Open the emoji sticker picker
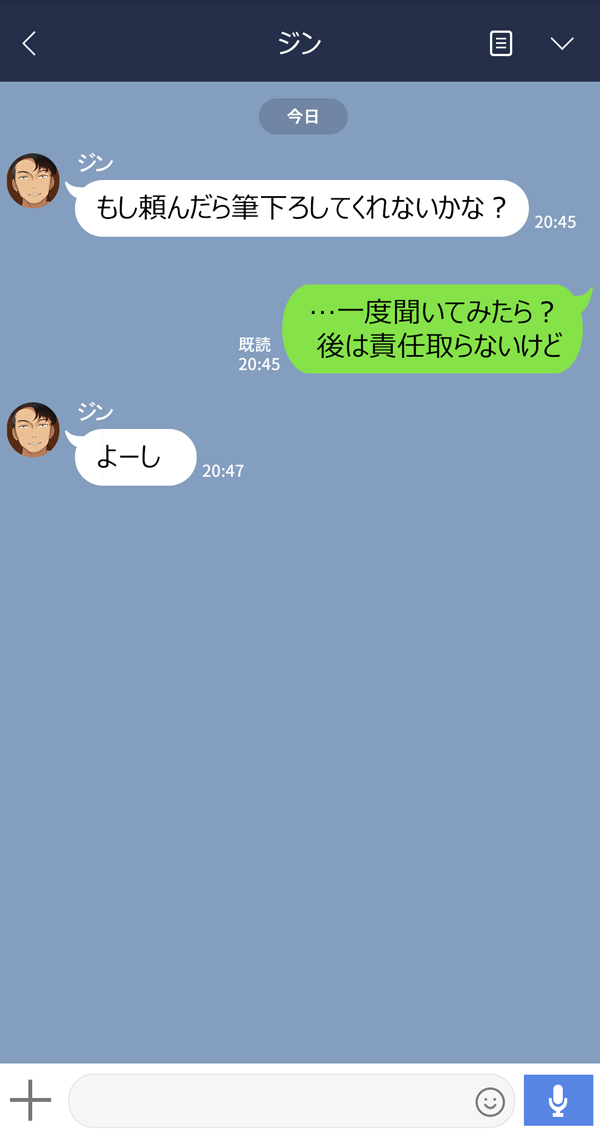 (489, 1102)
